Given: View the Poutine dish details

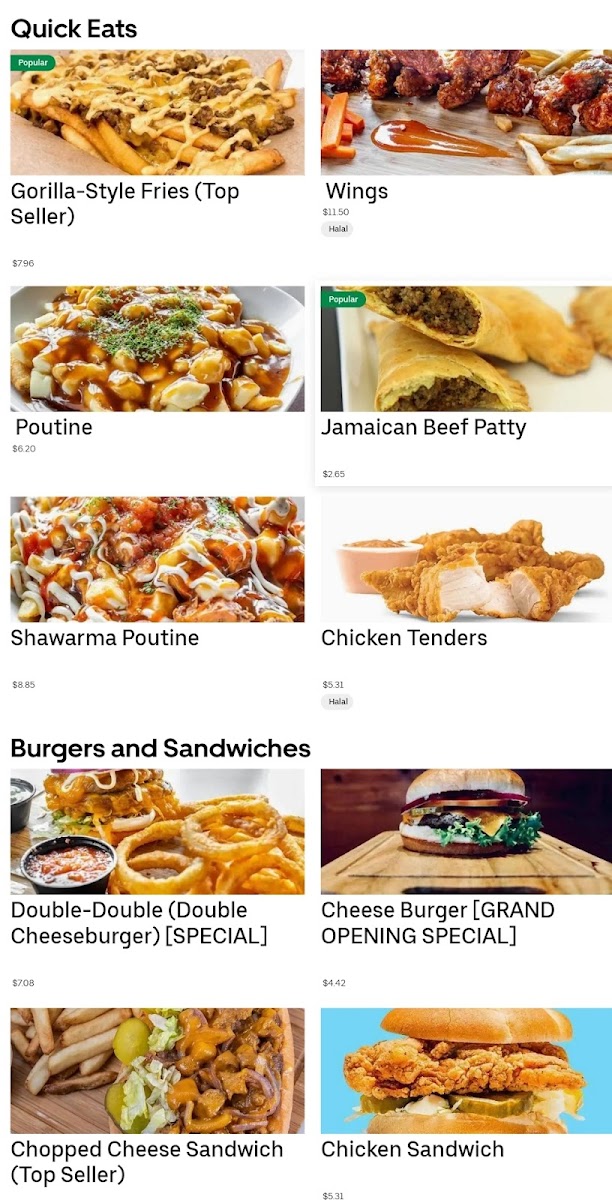Looking at the screenshot, I should coord(157,349).
